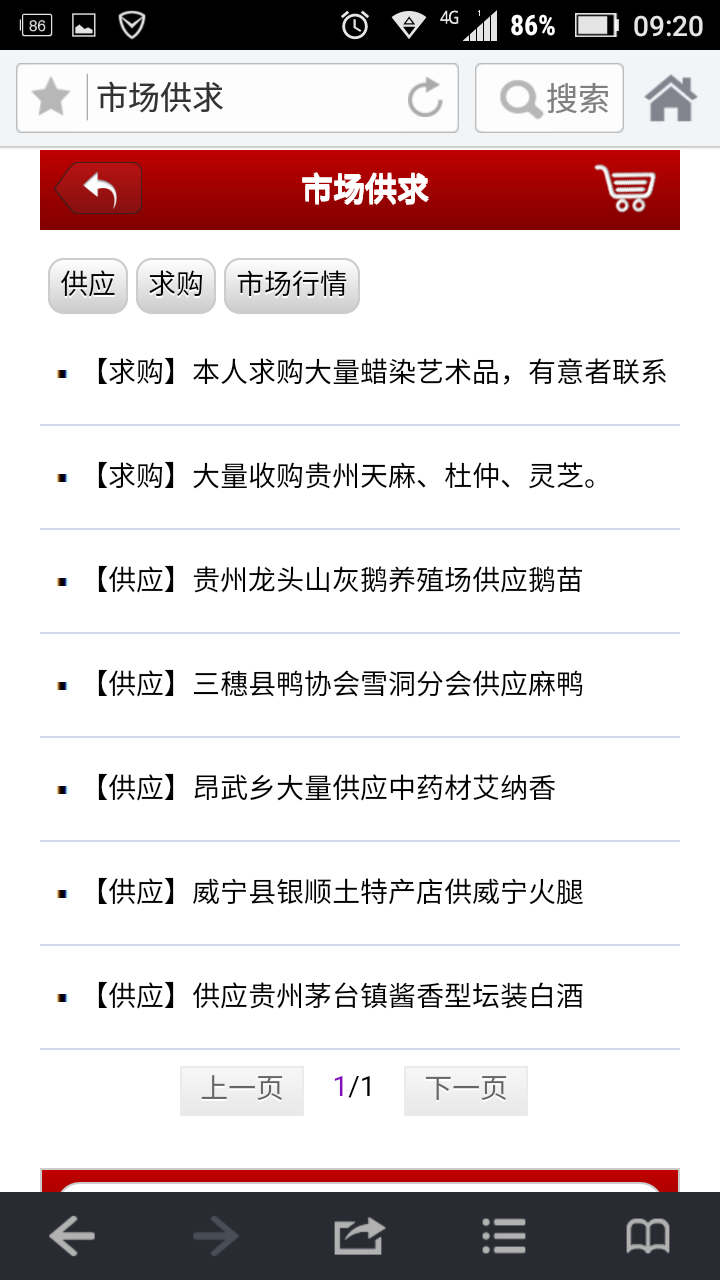The image size is (720, 1280).
Task: Select the 供应 filter button
Action: click(88, 285)
